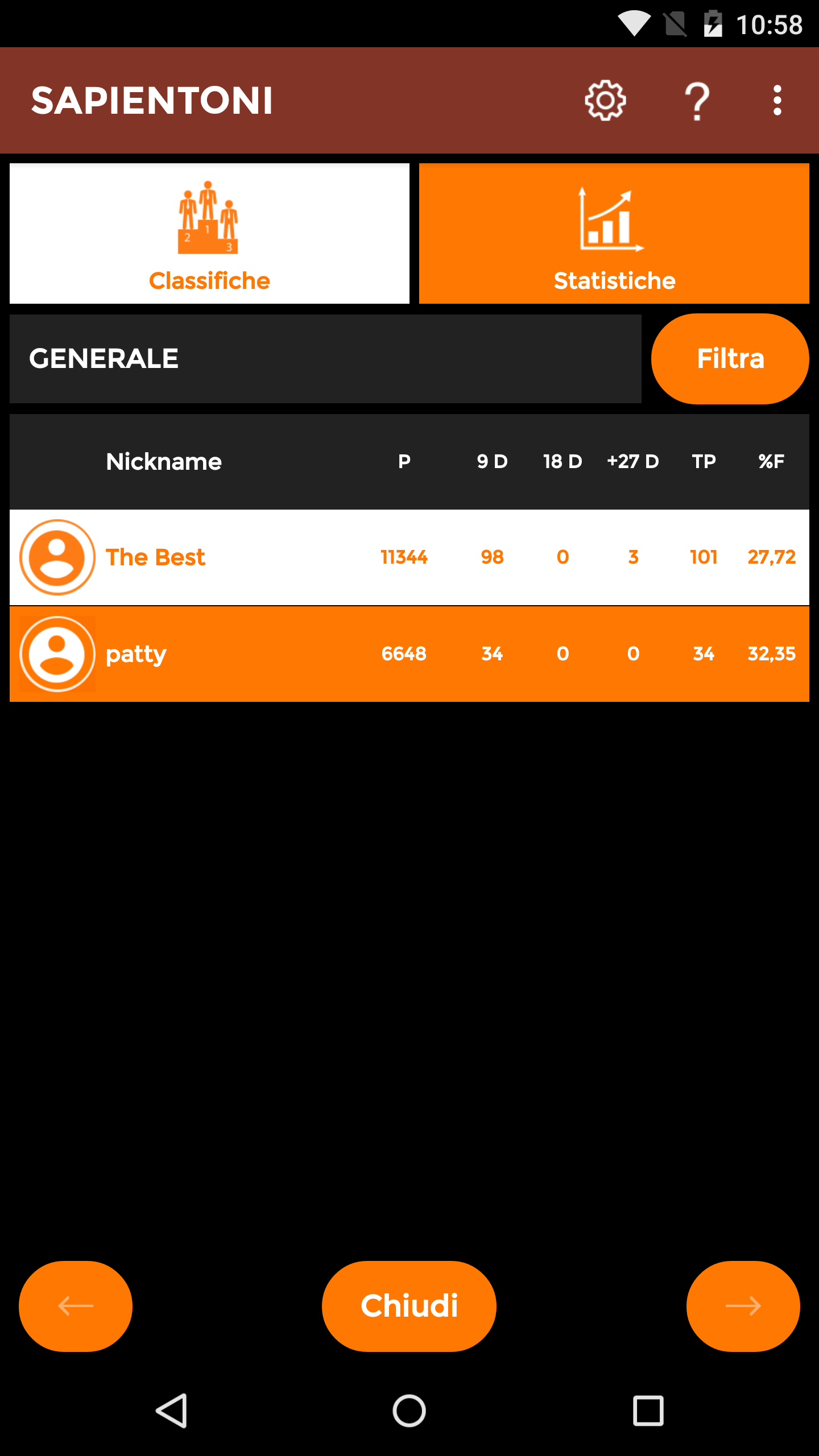Open the three-dot overflow menu
819x1456 pixels.
(777, 100)
